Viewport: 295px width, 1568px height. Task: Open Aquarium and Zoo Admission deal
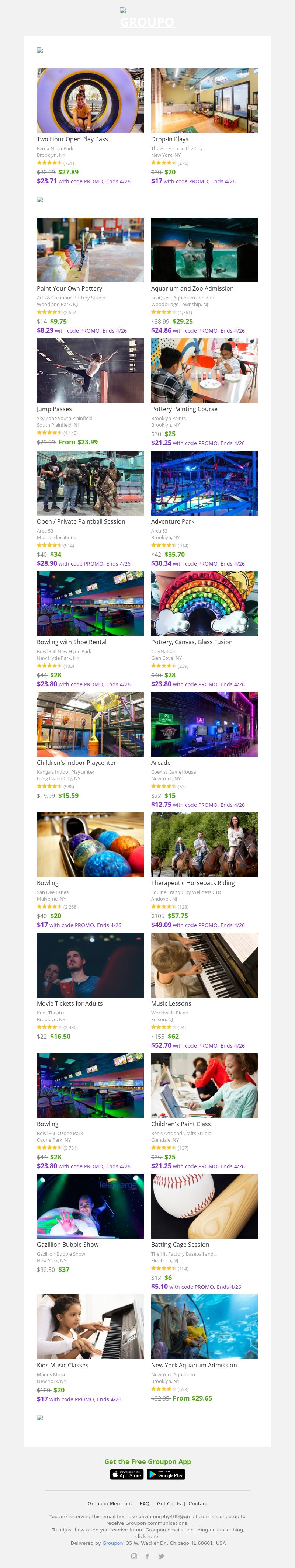coord(204,250)
